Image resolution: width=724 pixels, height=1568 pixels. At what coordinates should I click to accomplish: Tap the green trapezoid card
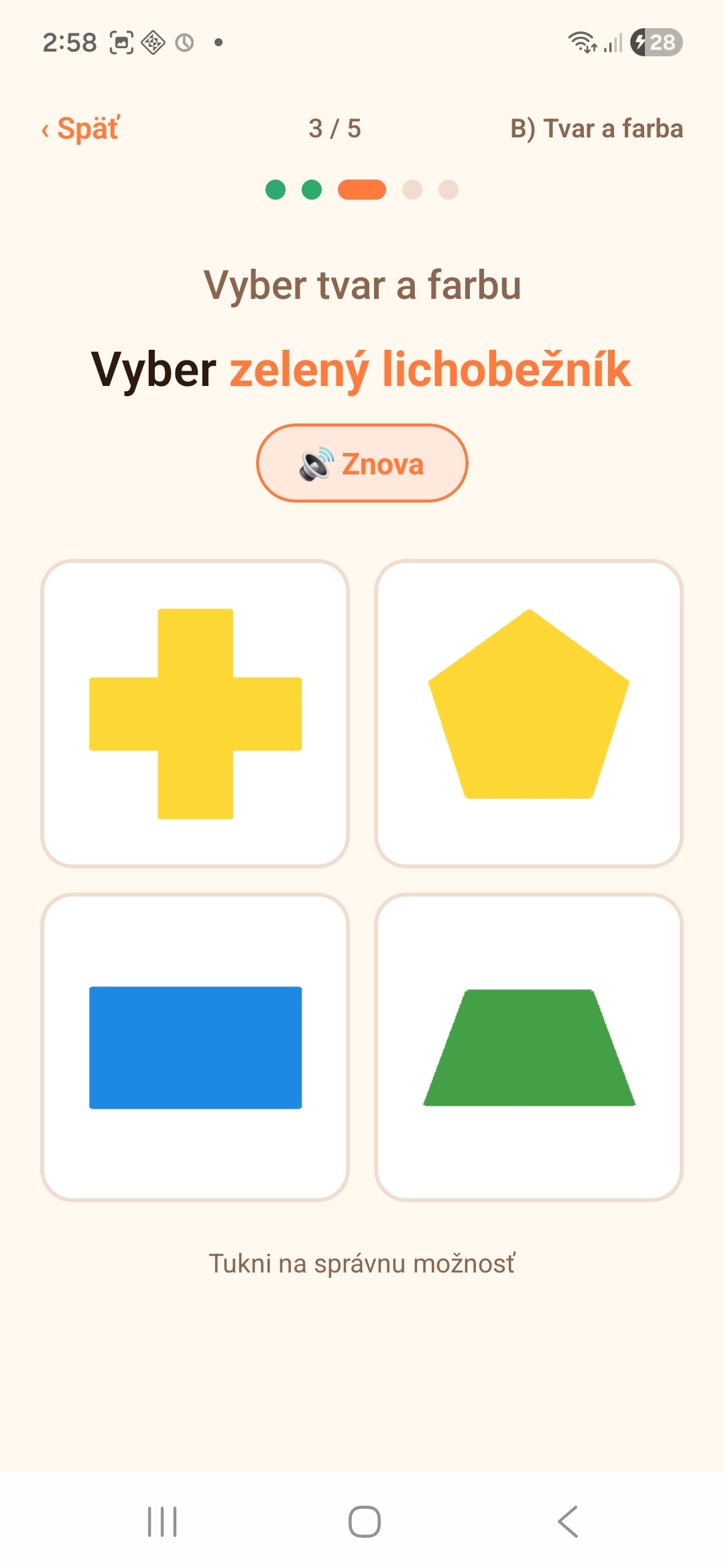[x=529, y=1047]
